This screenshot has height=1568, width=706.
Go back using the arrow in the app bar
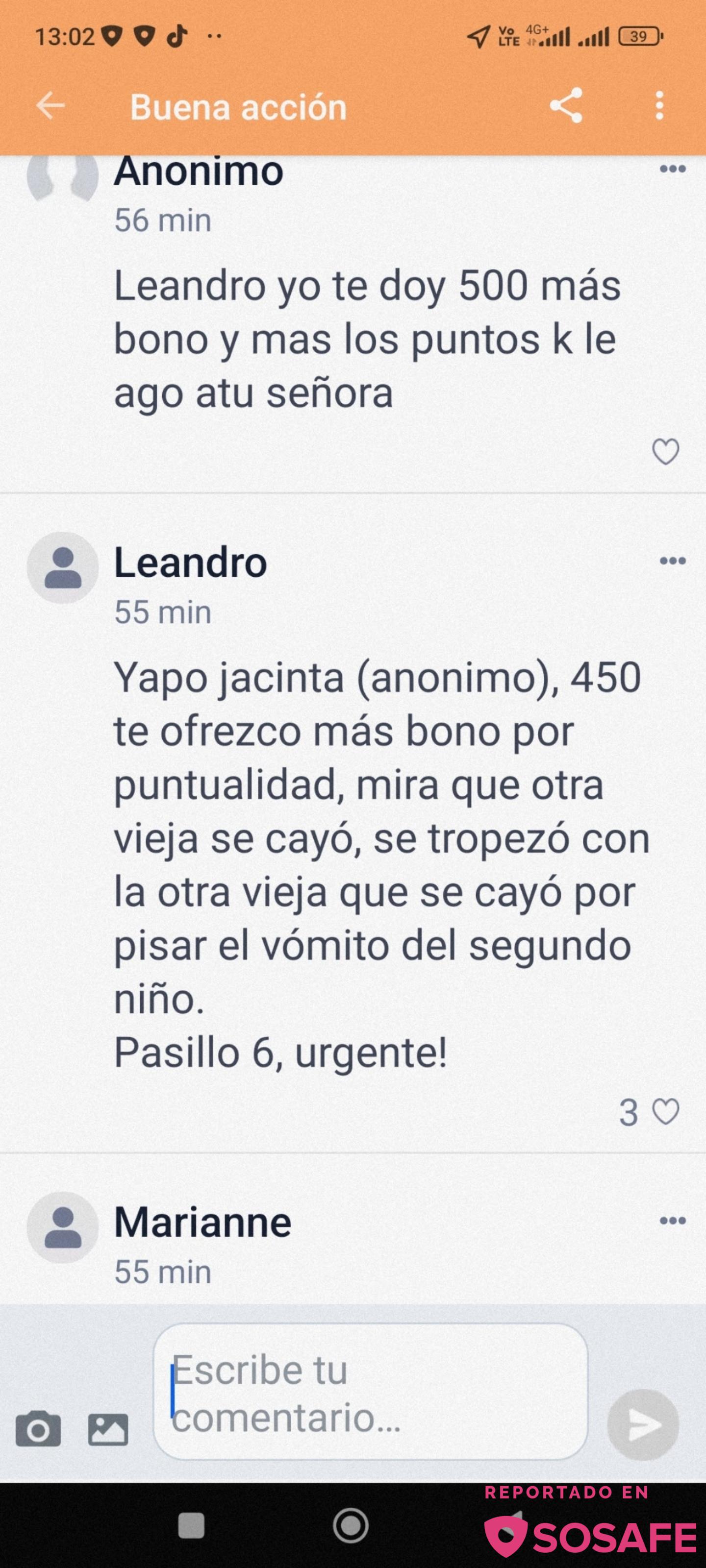[x=50, y=106]
